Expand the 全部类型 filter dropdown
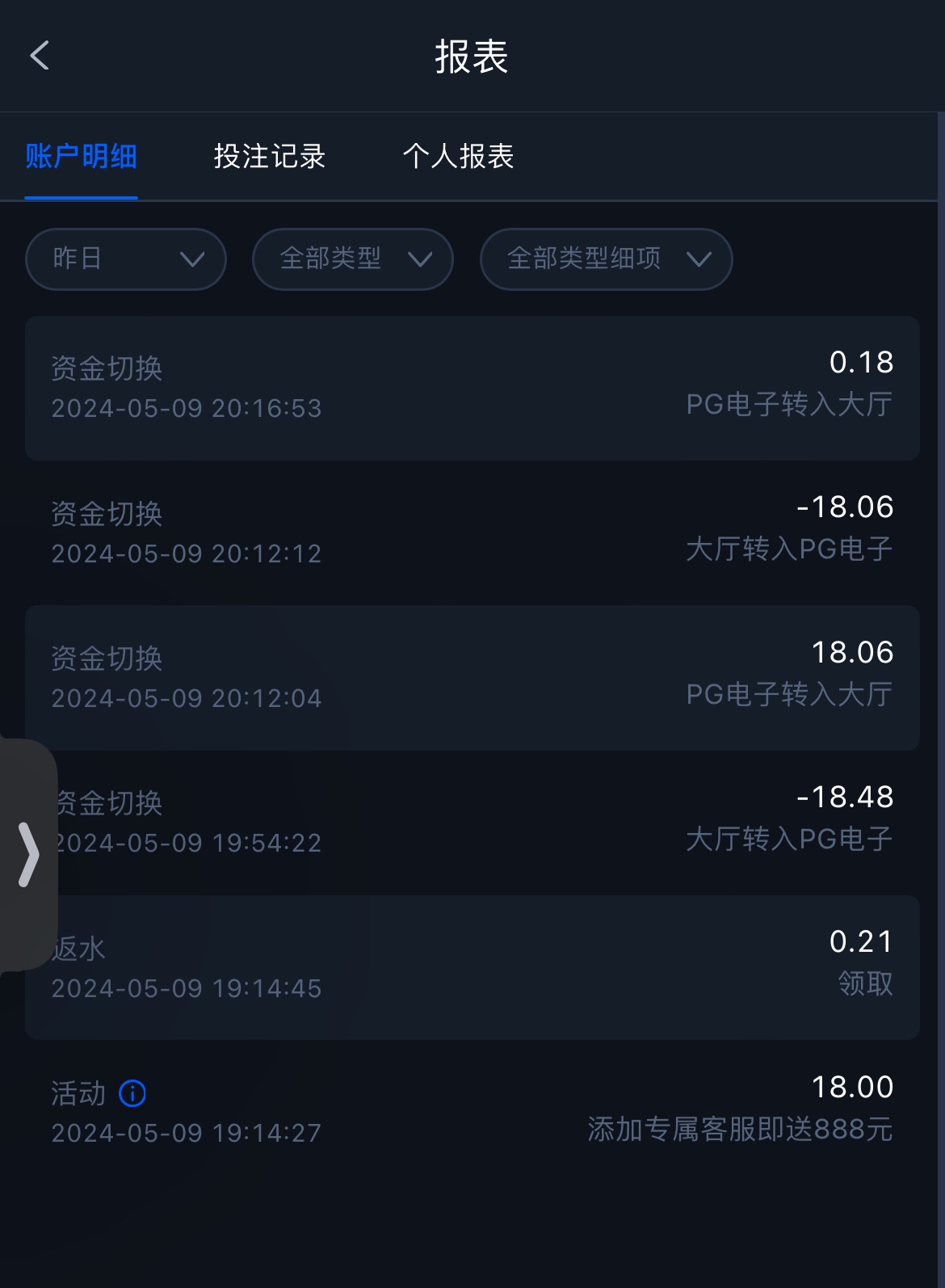Viewport: 945px width, 1288px height. 353,259
